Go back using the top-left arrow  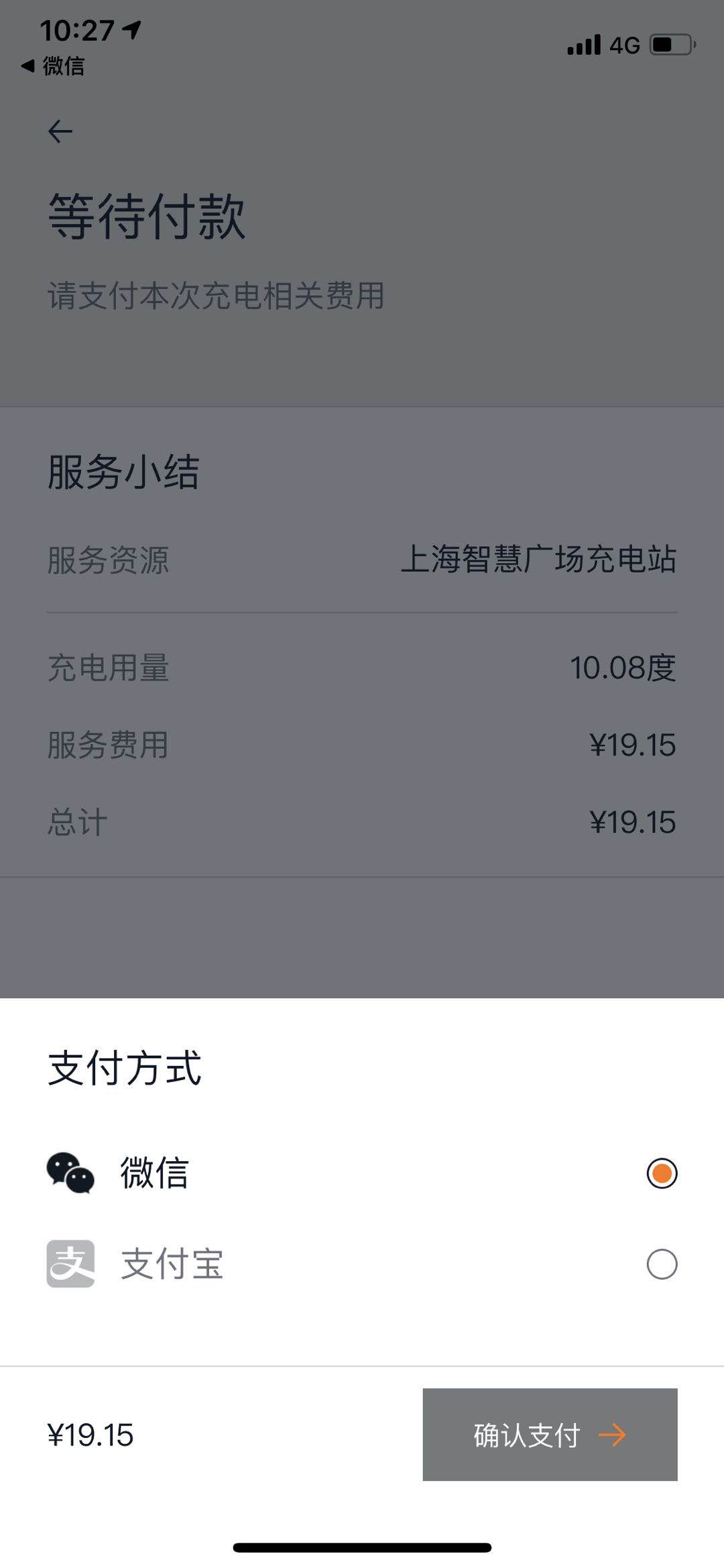(60, 131)
